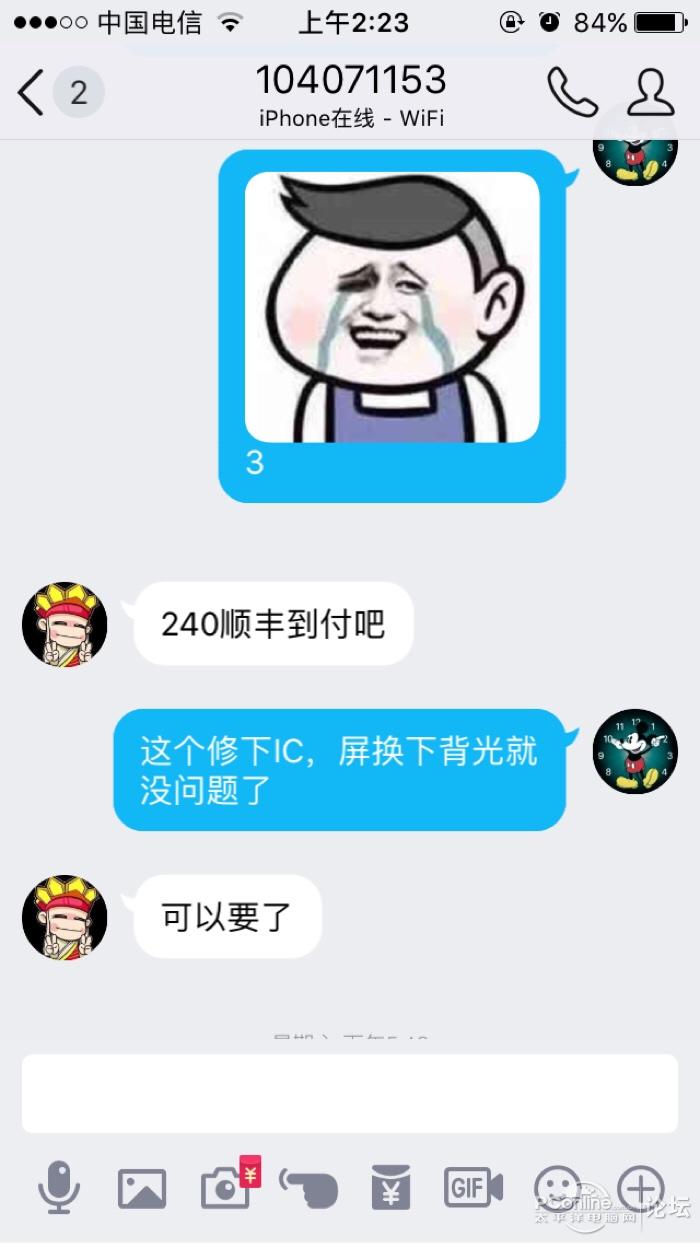The height and width of the screenshot is (1243, 700).
Task: Open the camera to take a photo
Action: [x=227, y=1188]
